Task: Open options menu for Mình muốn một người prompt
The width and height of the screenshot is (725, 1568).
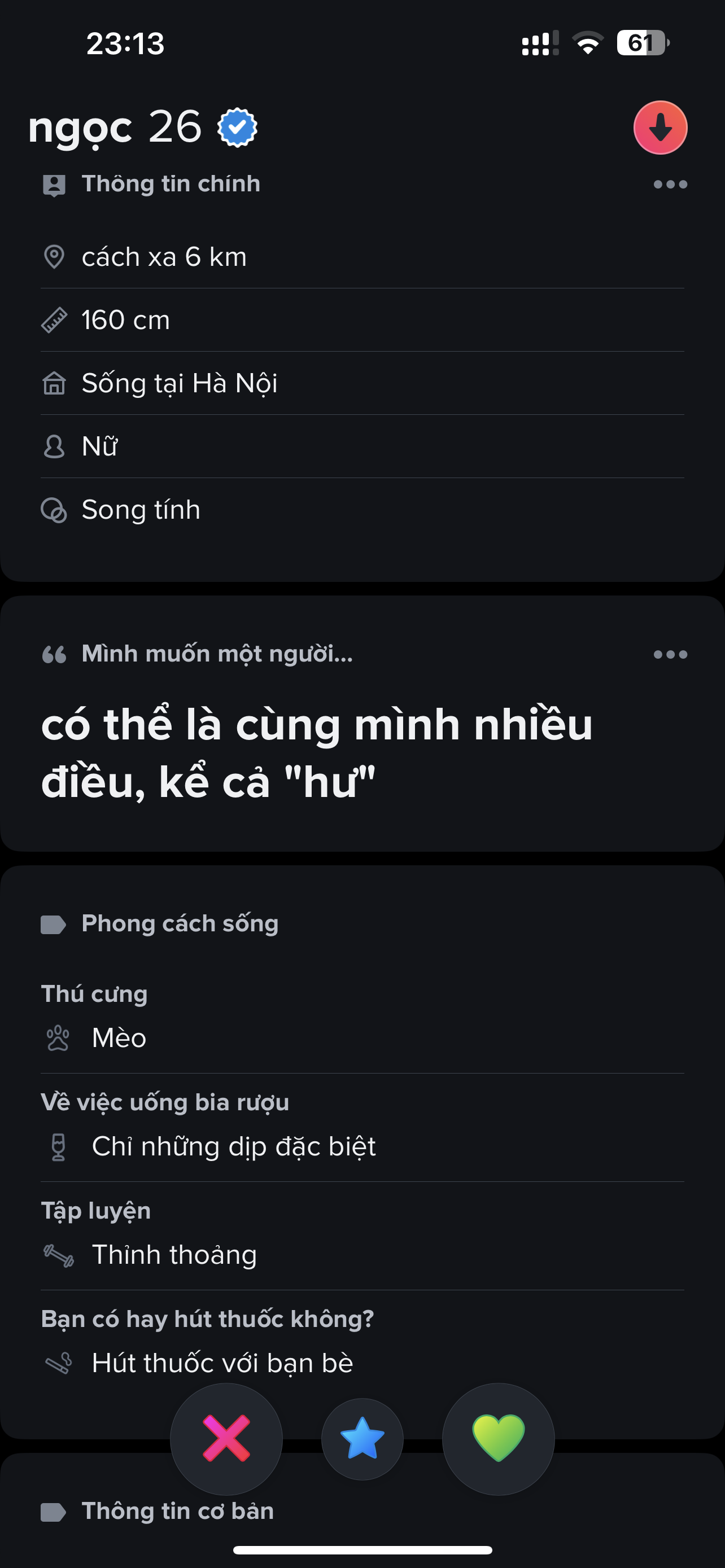Action: [670, 654]
